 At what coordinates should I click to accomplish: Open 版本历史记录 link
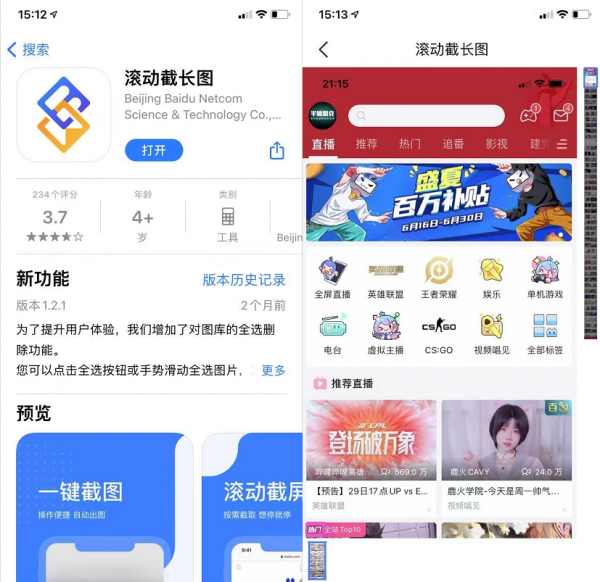coord(244,280)
